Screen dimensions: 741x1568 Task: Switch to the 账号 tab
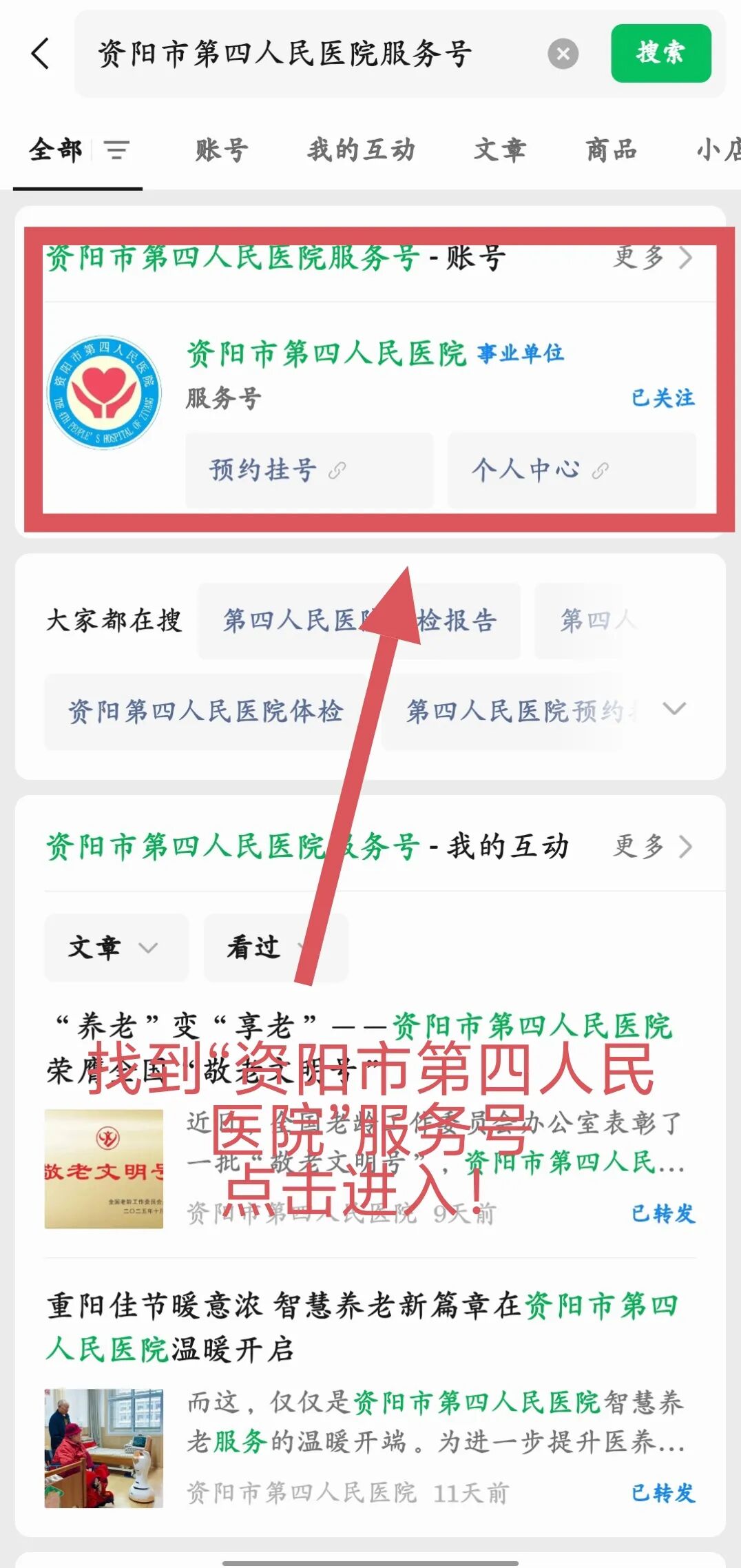point(221,149)
